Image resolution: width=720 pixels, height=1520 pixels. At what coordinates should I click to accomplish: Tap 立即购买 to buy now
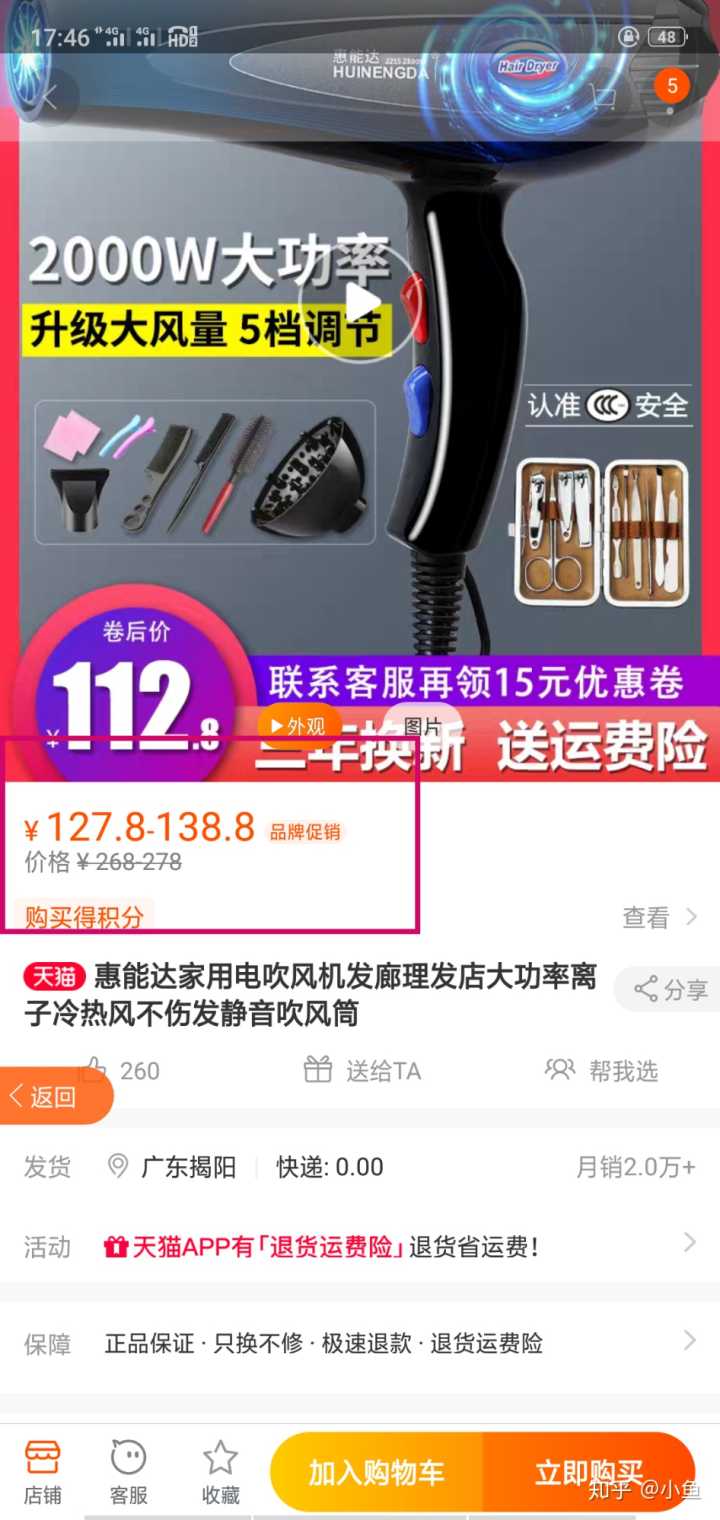[588, 1472]
